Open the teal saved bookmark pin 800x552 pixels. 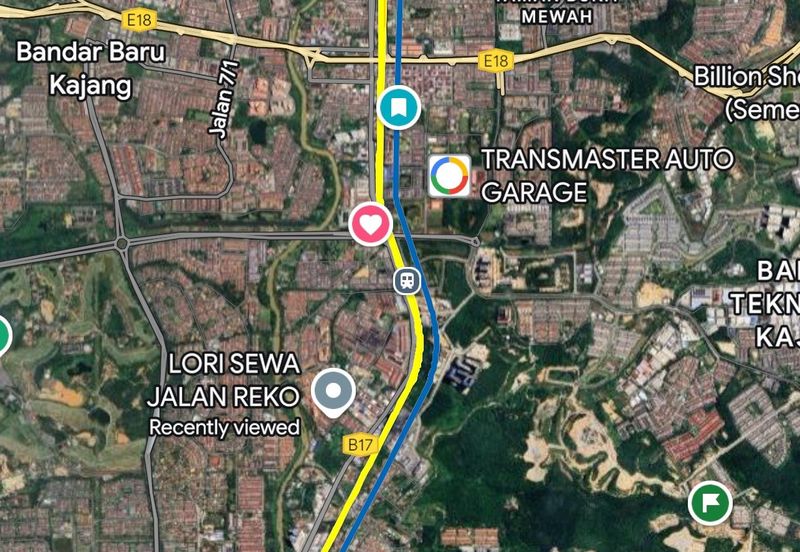coord(398,106)
